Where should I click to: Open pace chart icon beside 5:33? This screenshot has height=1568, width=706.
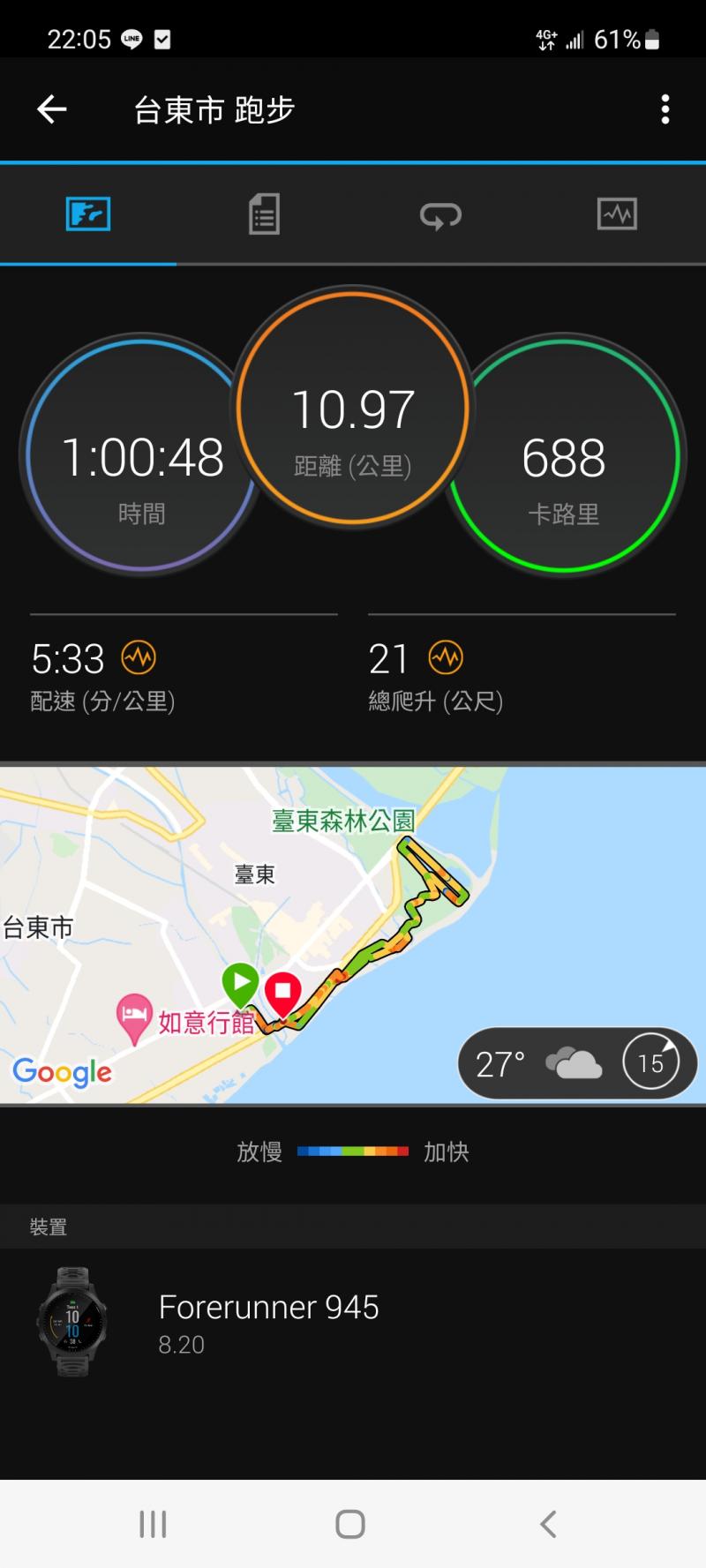tap(139, 657)
